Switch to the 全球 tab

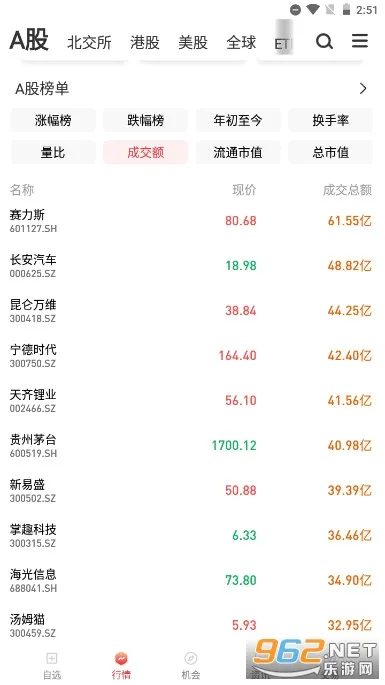[241, 43]
